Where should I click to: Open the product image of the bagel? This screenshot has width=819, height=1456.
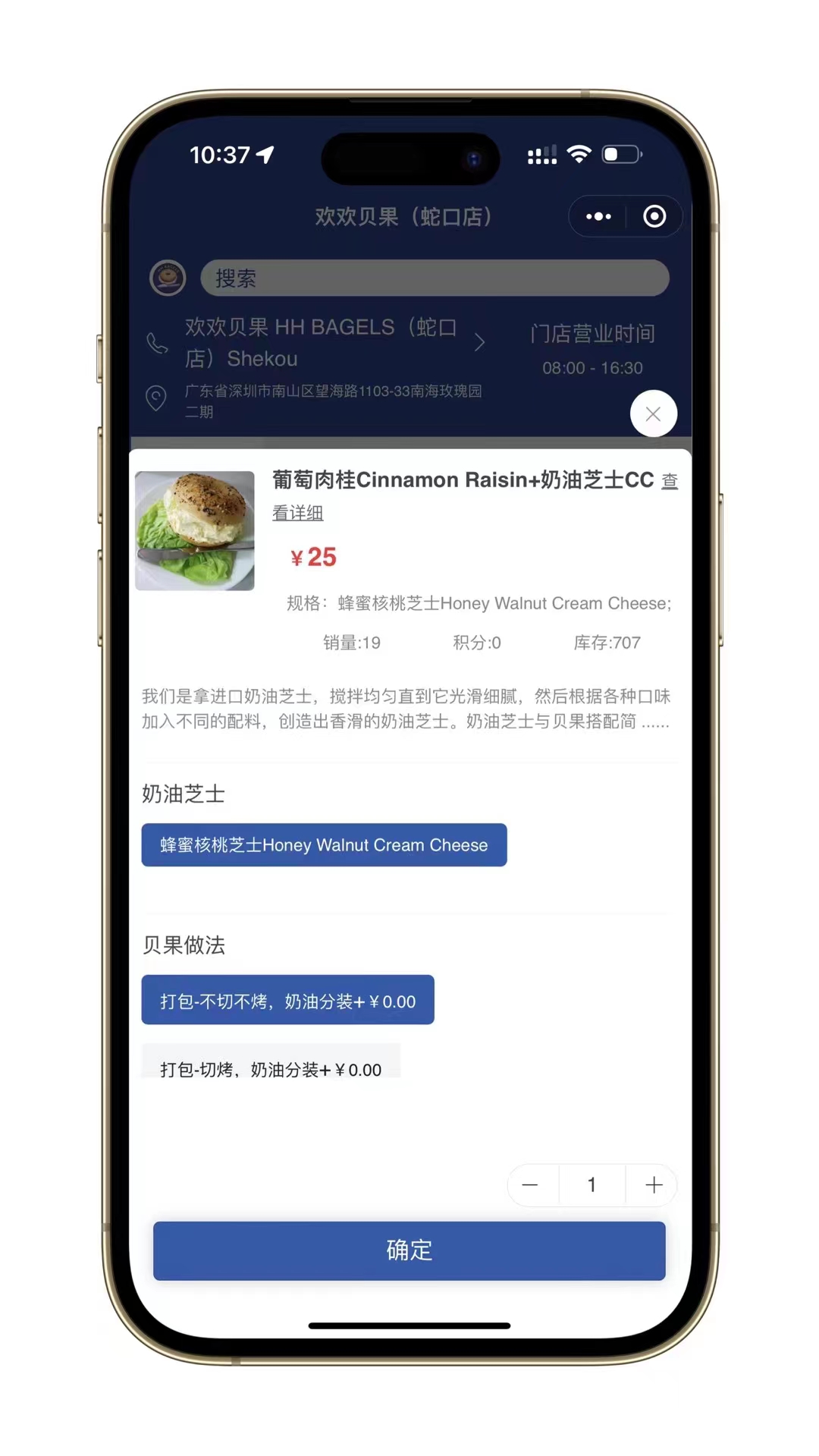195,531
